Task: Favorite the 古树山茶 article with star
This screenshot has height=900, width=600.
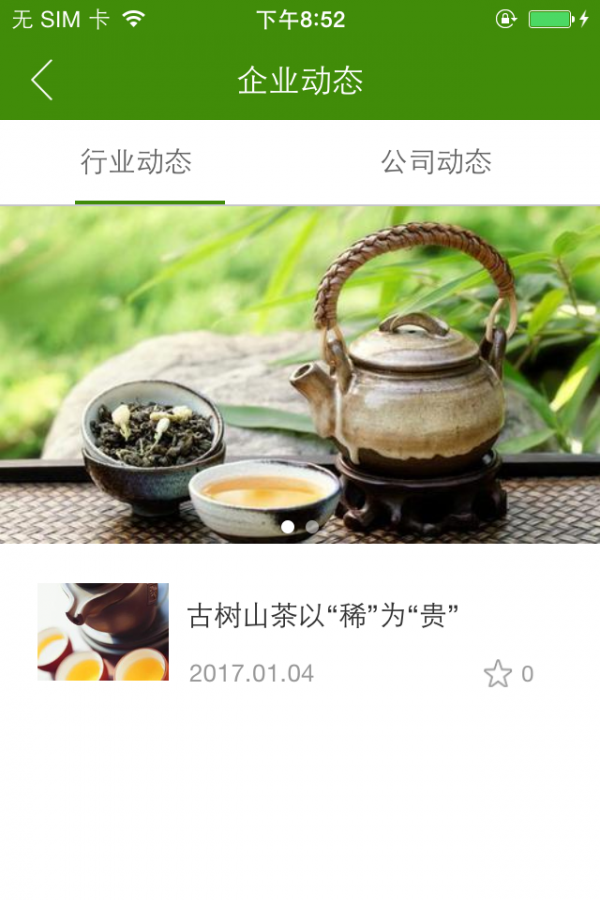Action: coord(498,674)
